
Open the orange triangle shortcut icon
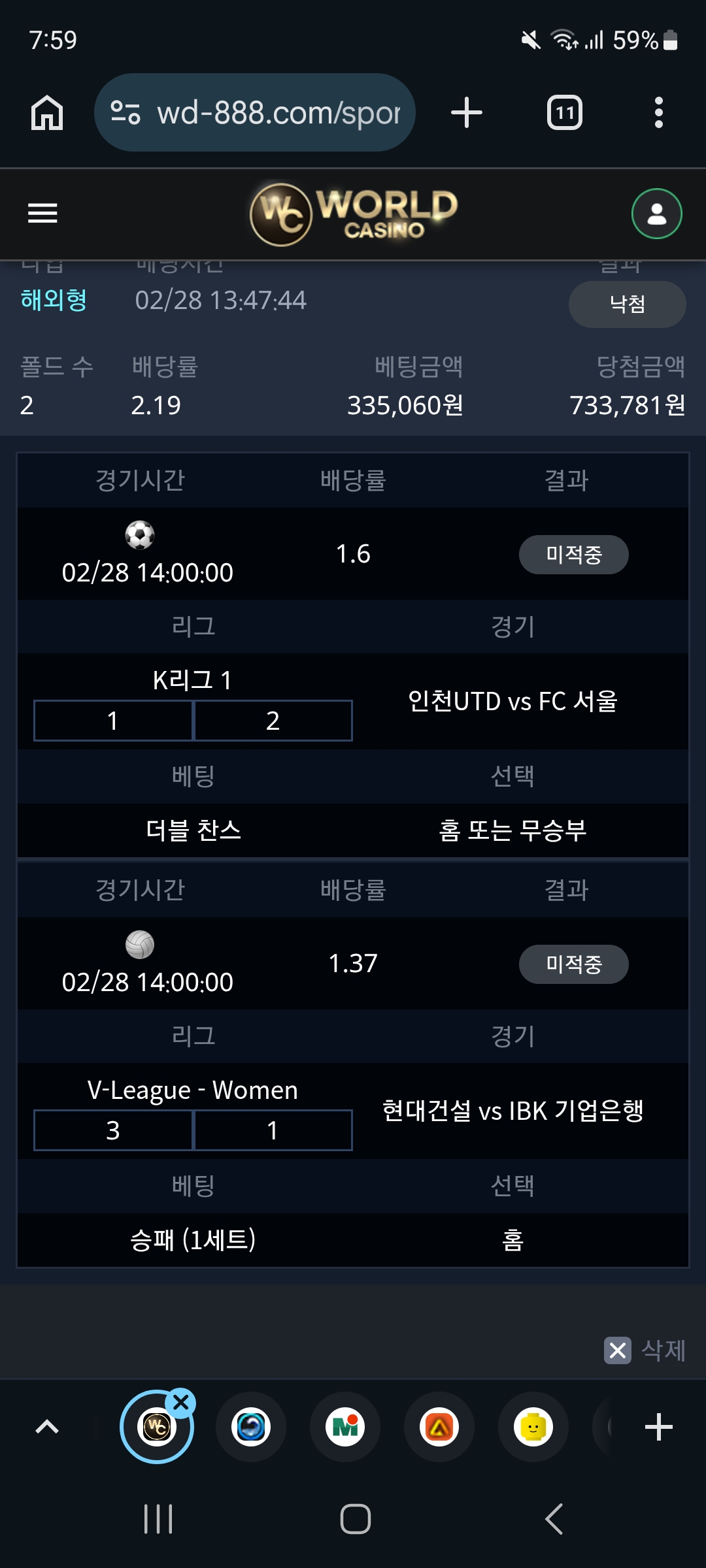(x=439, y=1427)
